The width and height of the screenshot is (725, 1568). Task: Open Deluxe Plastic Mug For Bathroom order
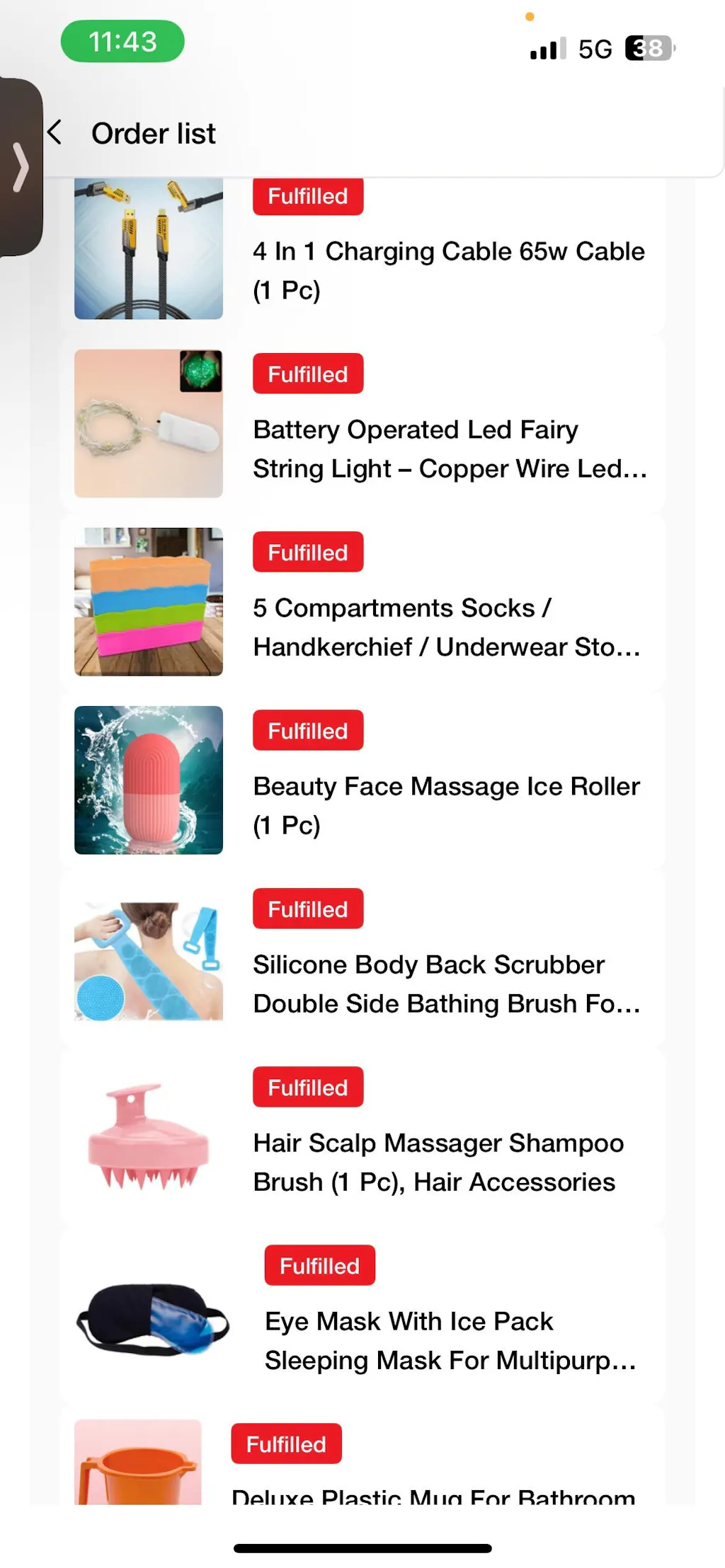point(432,1493)
